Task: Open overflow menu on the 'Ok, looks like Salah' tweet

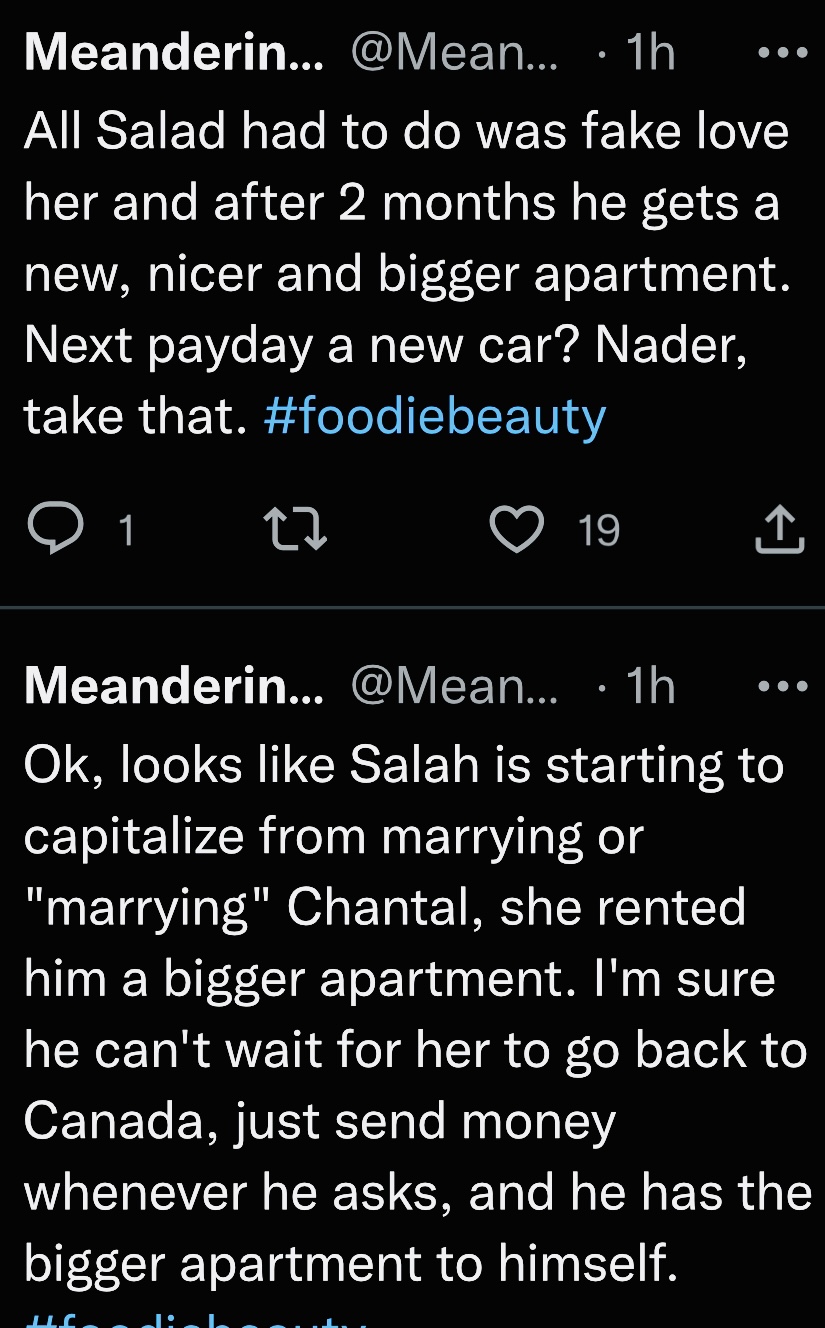Action: pos(782,687)
